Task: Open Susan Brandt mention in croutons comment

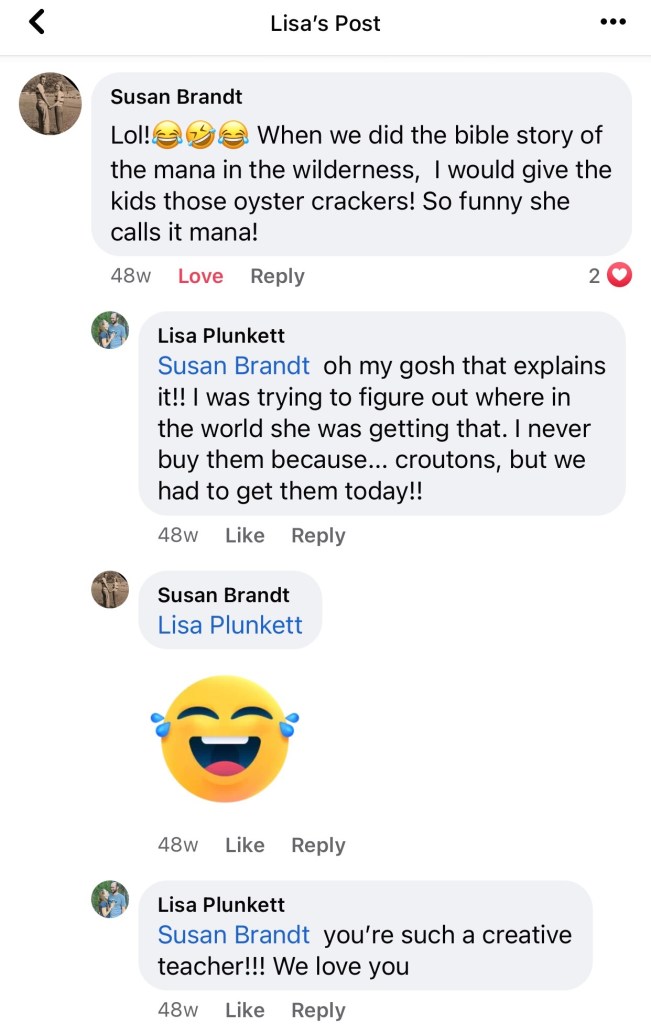Action: [234, 366]
